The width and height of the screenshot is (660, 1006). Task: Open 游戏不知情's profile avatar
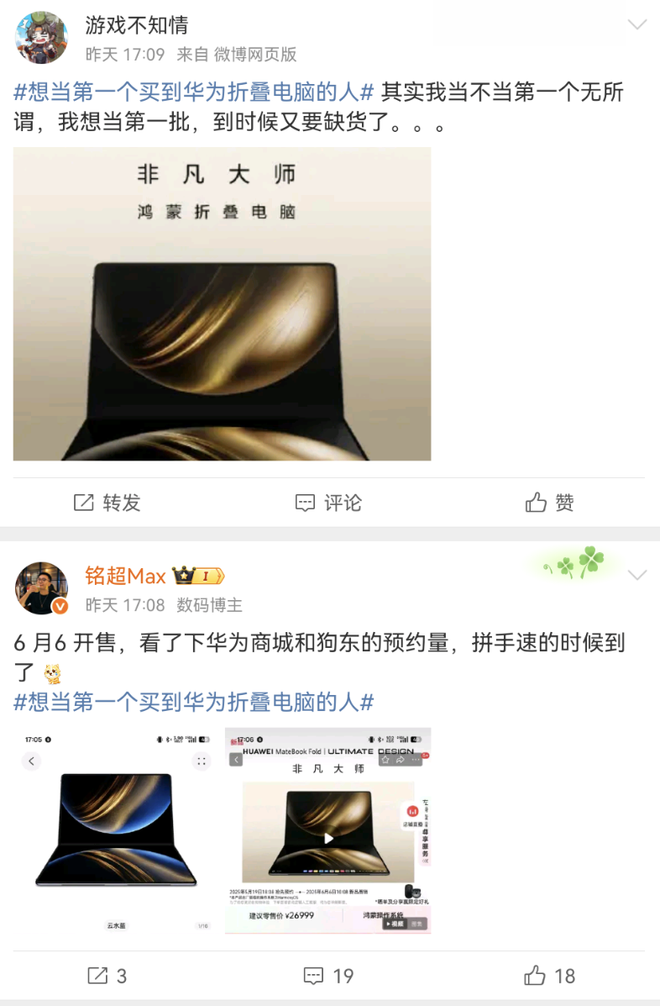(41, 39)
